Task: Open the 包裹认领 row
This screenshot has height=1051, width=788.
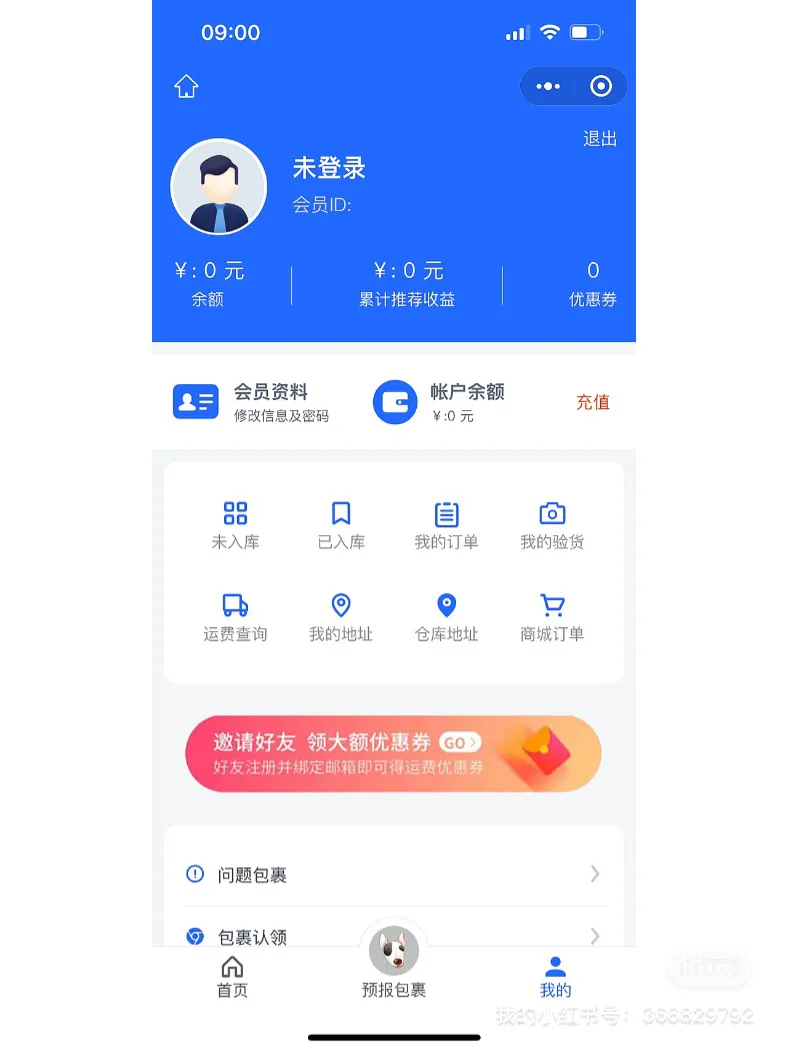Action: click(x=393, y=937)
